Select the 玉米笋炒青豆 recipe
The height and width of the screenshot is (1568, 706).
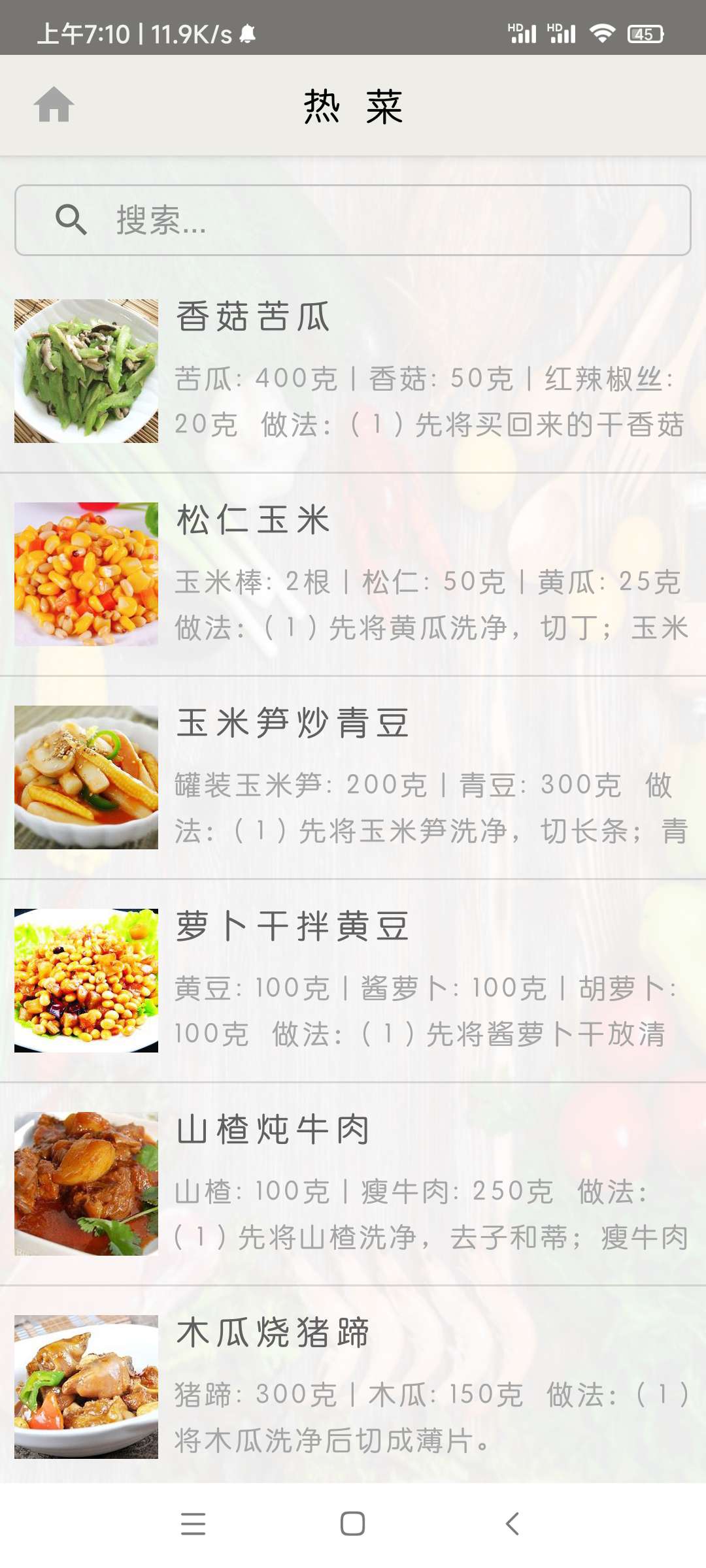pos(353,777)
